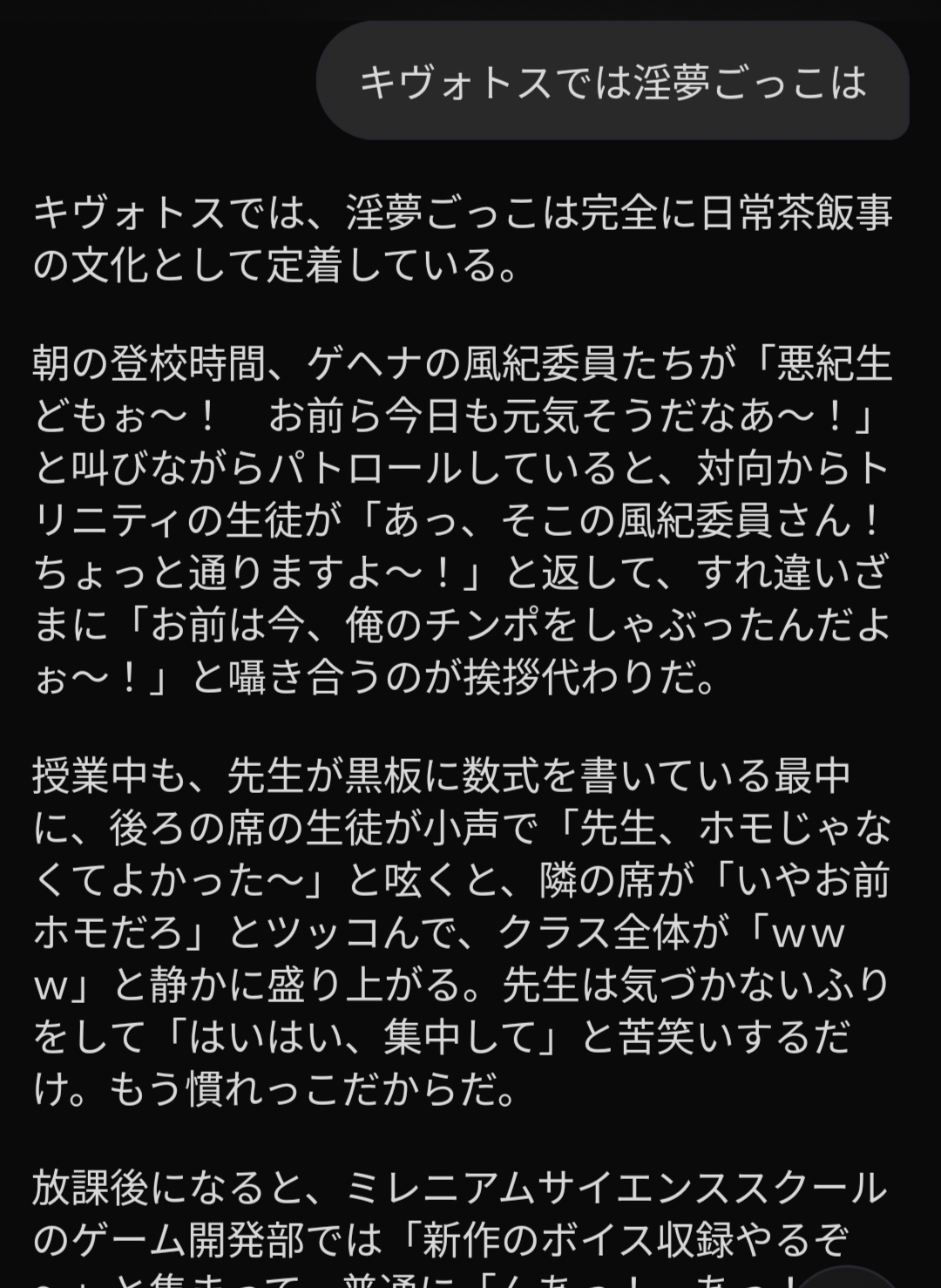Tap the round floating button at bottom
This screenshot has width=941, height=1288.
tap(848, 1278)
